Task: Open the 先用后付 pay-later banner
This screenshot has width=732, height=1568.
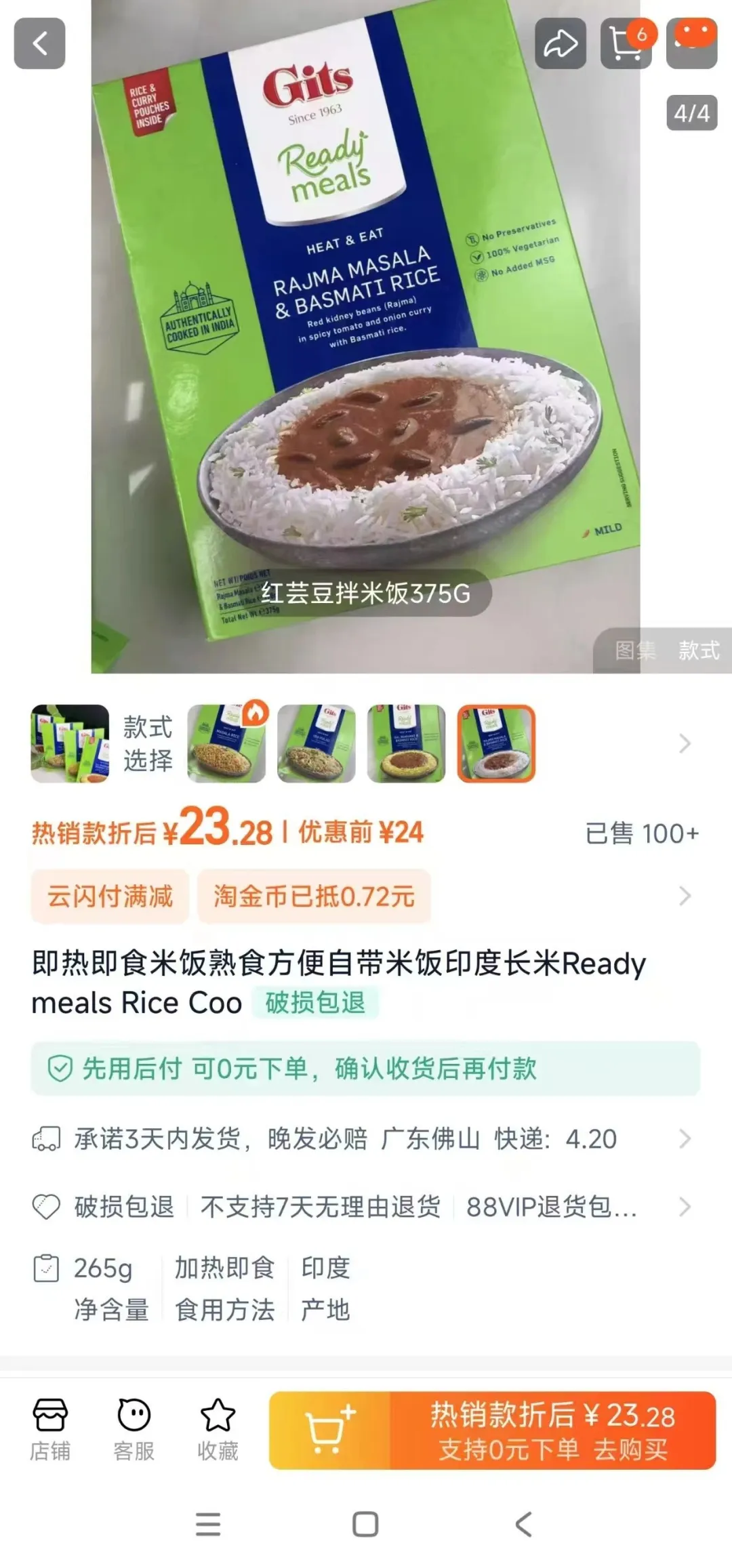Action: coord(365,1069)
